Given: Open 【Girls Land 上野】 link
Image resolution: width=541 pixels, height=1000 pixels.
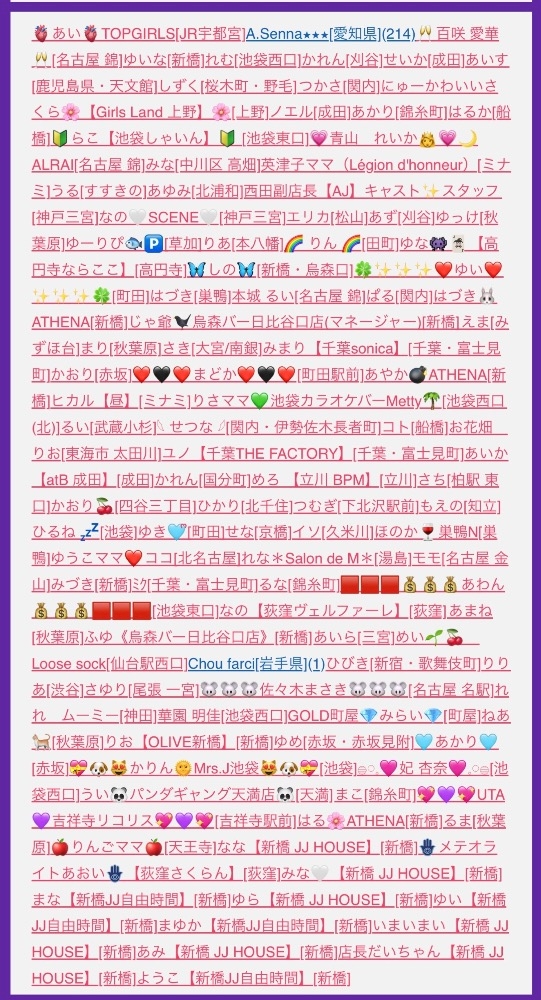Looking at the screenshot, I should (x=146, y=112).
